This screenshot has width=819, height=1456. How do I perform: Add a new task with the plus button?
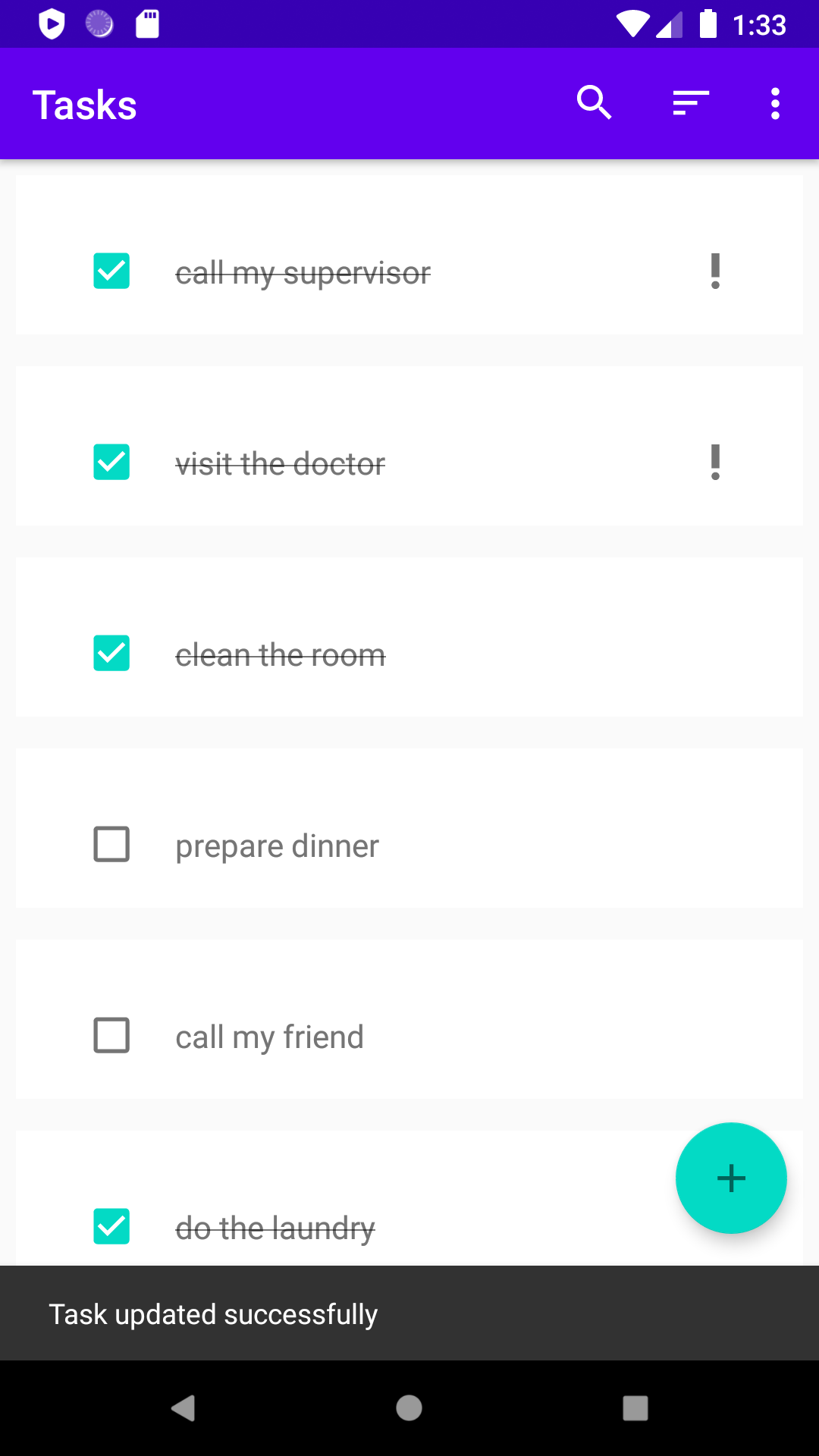(731, 1178)
